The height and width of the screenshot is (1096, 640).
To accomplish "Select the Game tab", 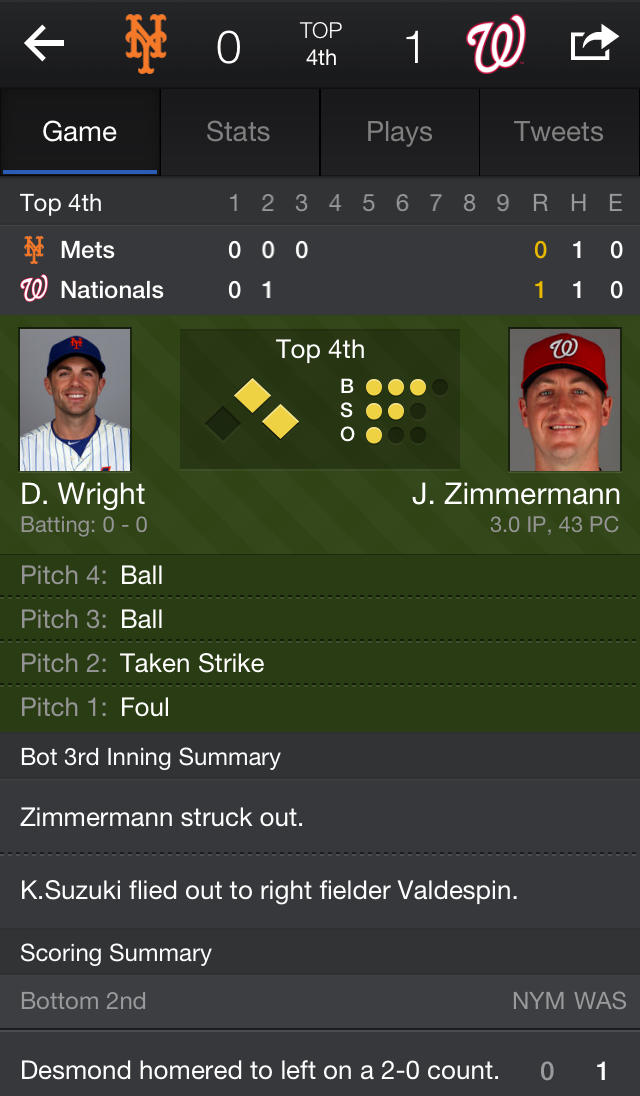I will [80, 132].
